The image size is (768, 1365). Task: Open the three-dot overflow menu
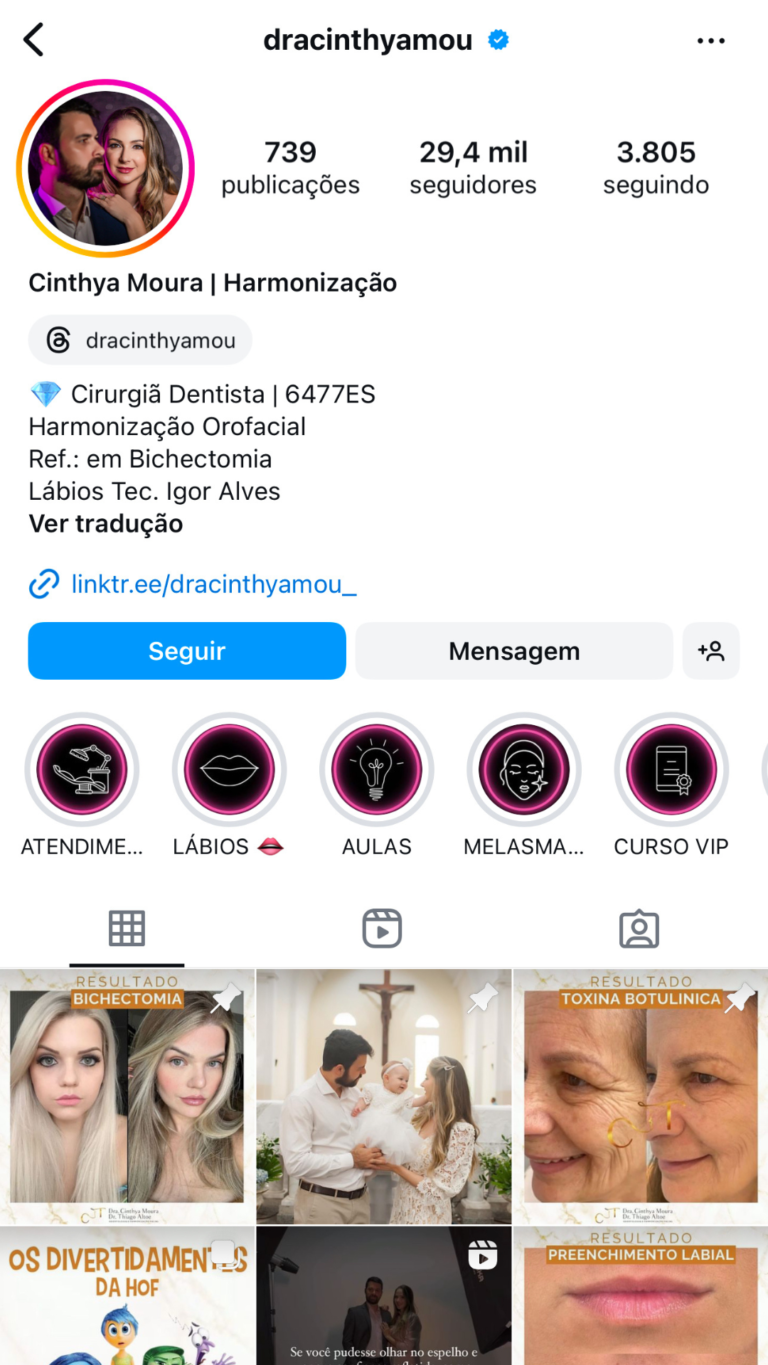tap(710, 41)
